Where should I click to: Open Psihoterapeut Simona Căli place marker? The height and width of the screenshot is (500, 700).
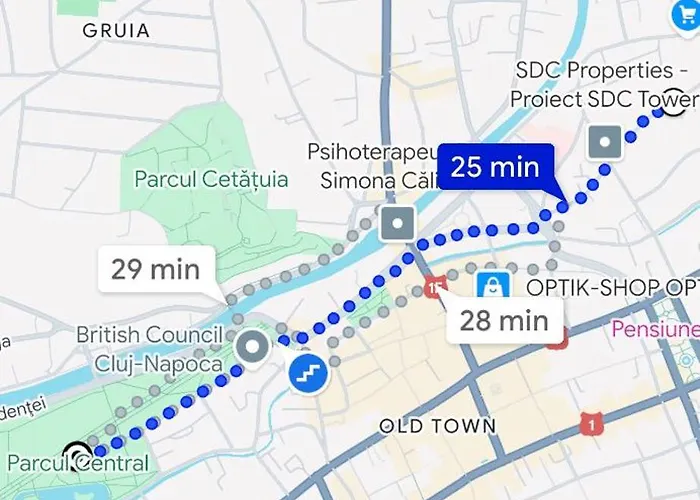(397, 224)
